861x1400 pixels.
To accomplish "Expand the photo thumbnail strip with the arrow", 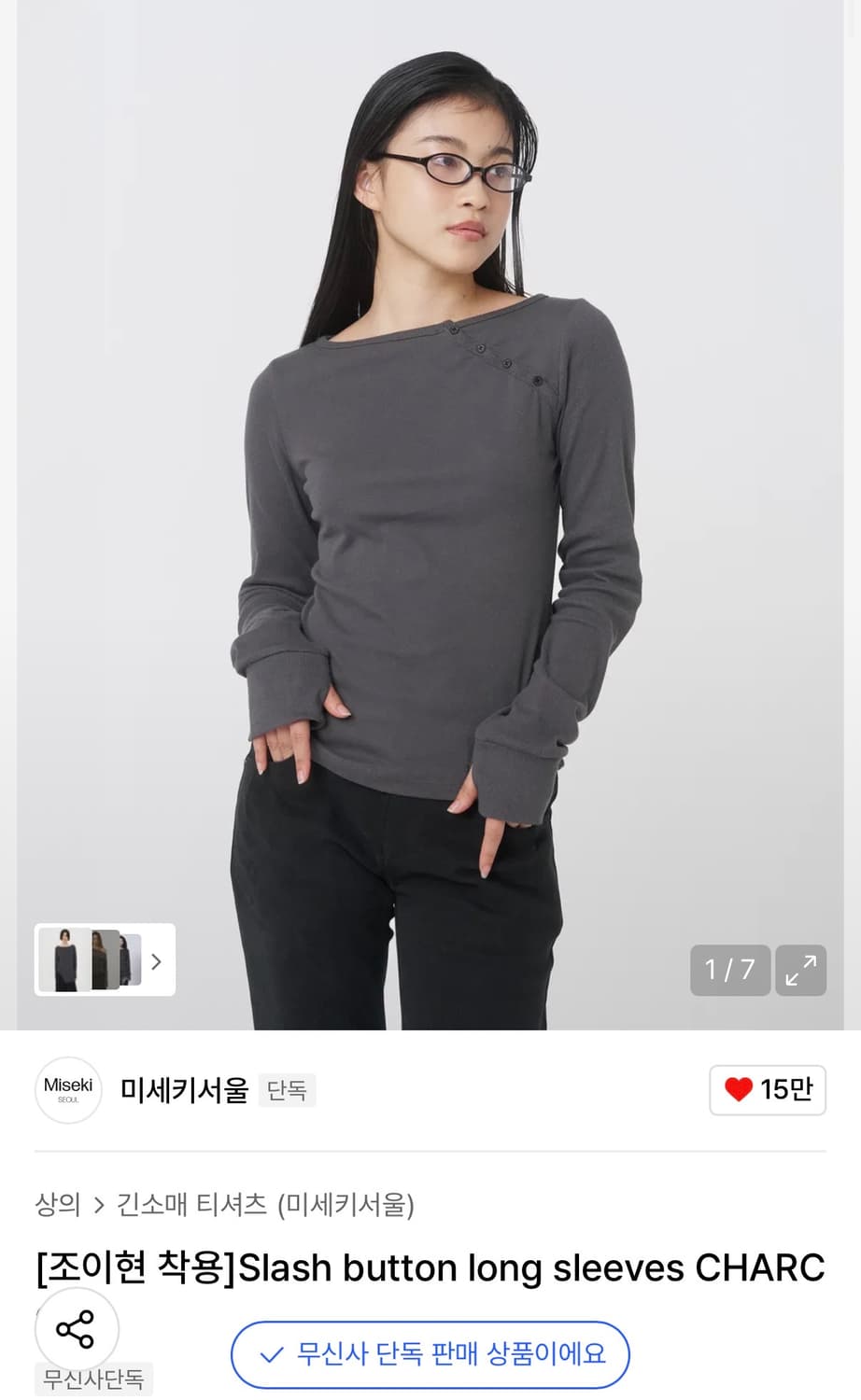I will [156, 961].
